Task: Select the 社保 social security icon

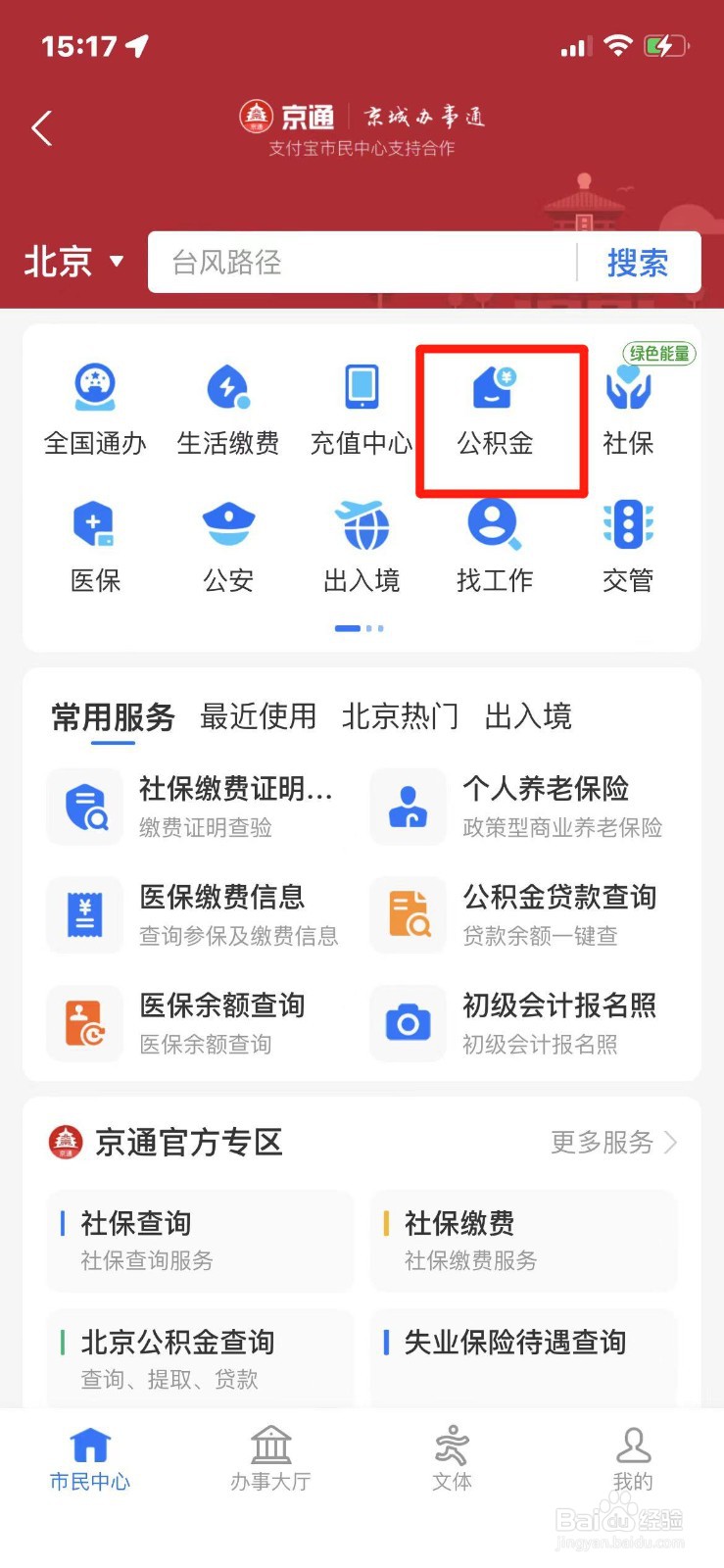Action: [x=628, y=404]
